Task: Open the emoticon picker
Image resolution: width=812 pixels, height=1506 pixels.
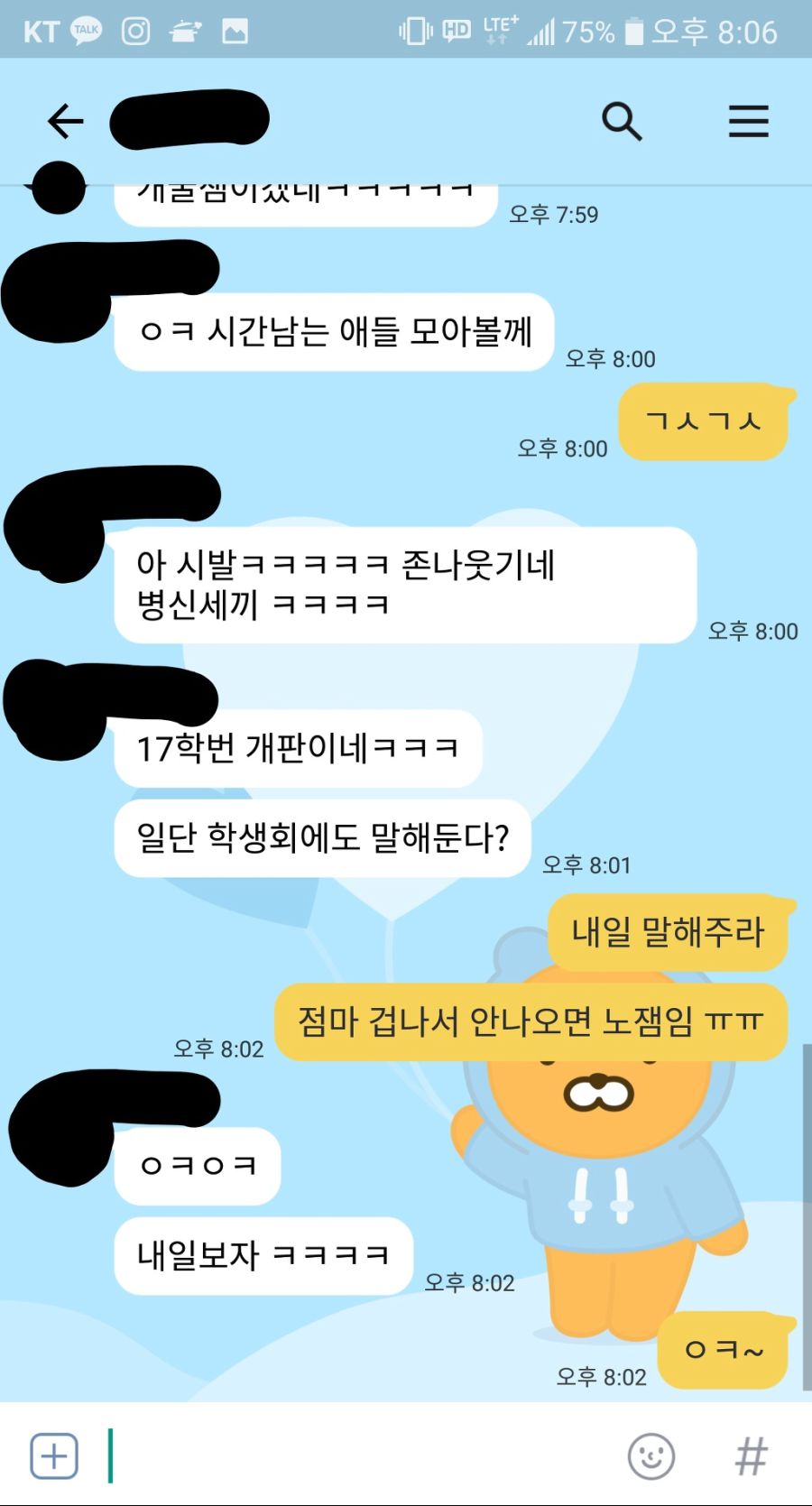Action: tap(651, 1455)
